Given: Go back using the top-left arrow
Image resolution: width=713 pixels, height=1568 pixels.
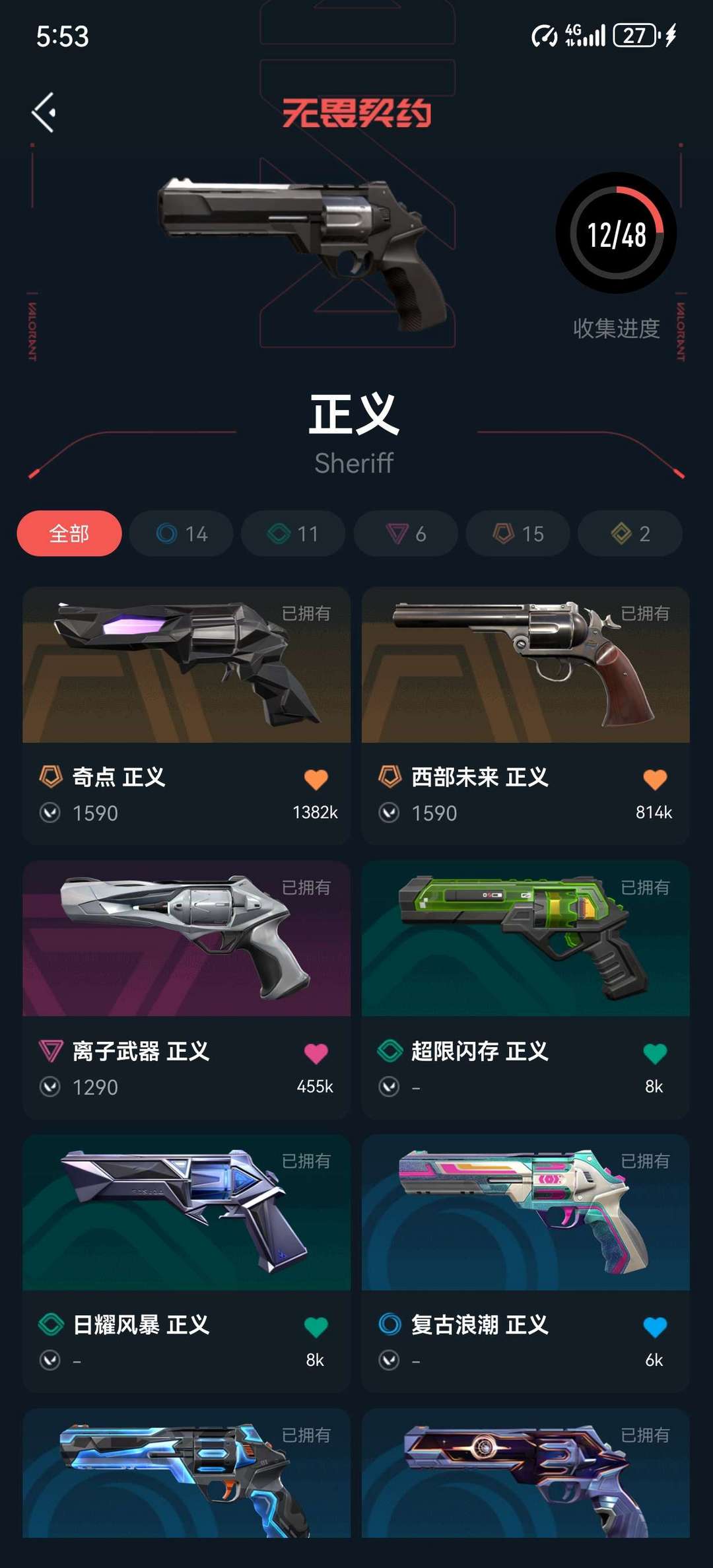Looking at the screenshot, I should pyautogui.click(x=44, y=112).
